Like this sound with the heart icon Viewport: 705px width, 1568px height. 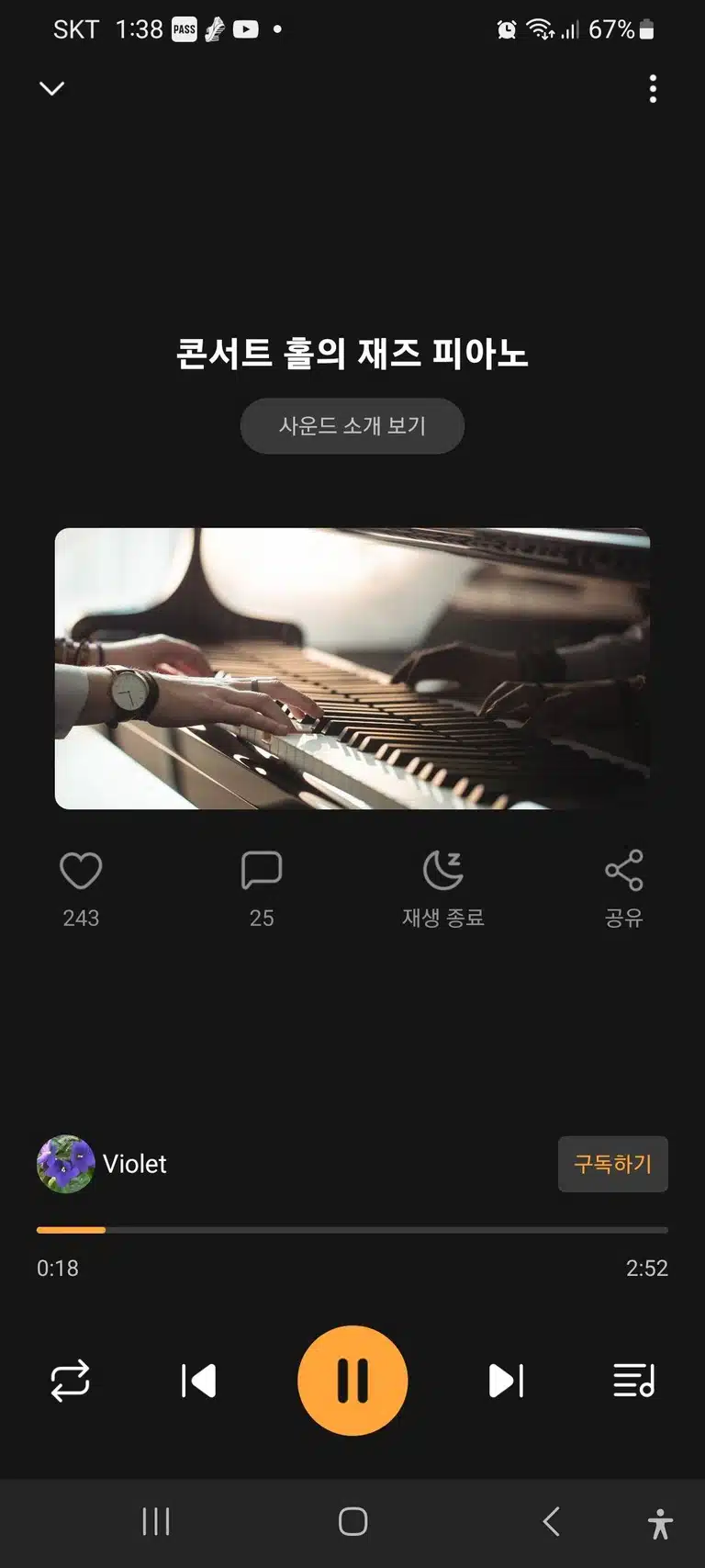click(x=81, y=871)
